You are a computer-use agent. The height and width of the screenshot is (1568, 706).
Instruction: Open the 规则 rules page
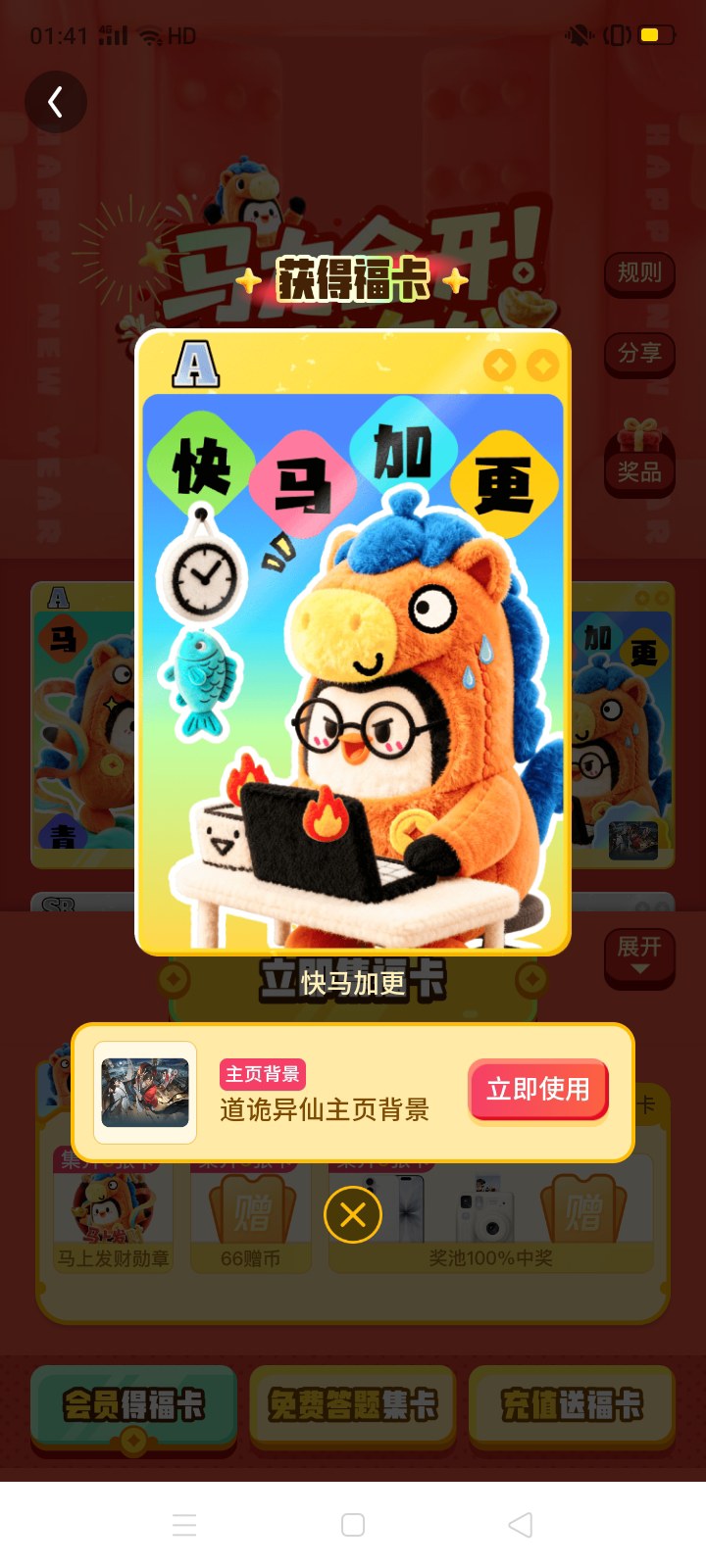click(639, 272)
